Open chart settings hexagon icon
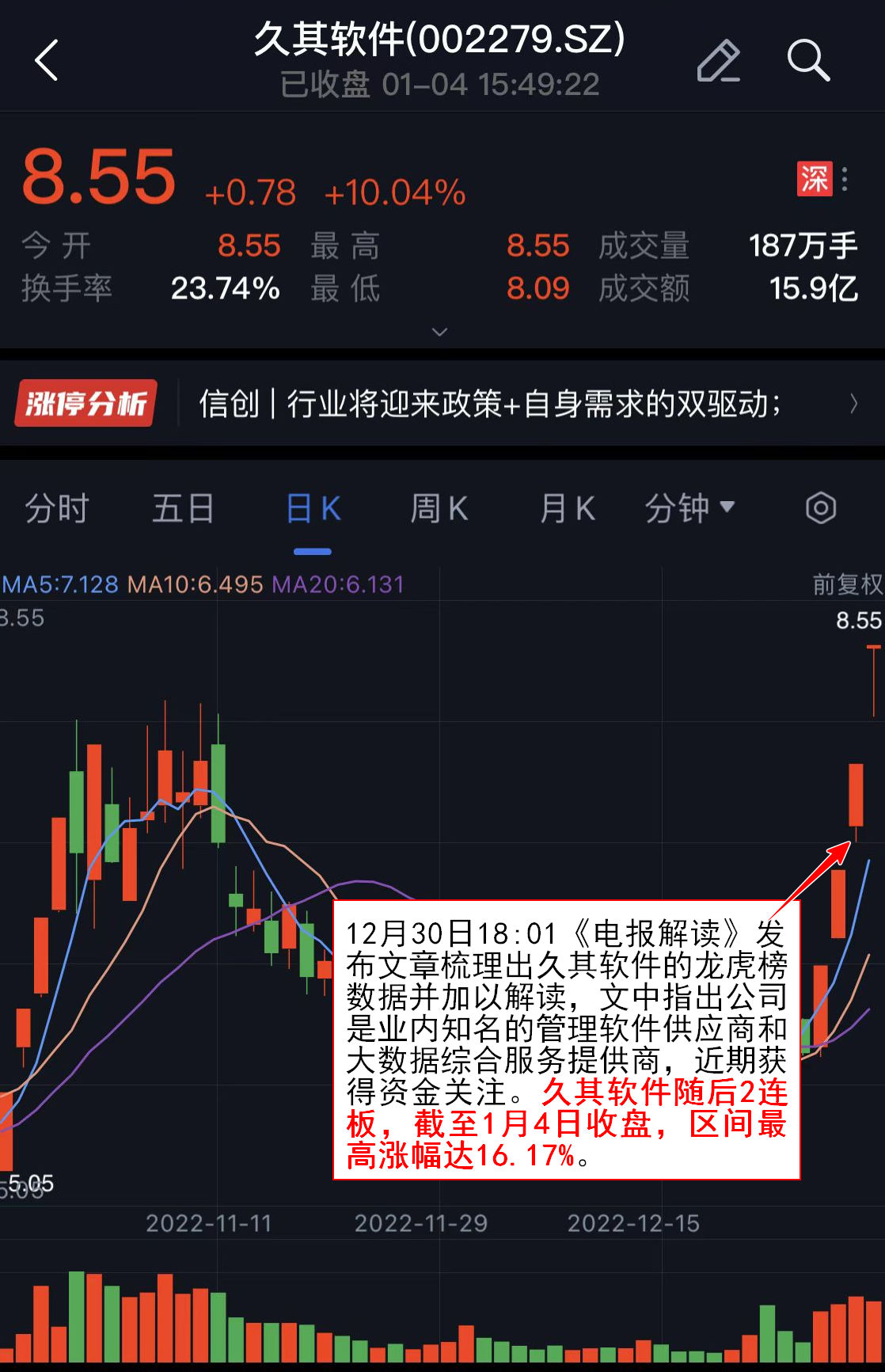885x1372 pixels. [x=821, y=508]
